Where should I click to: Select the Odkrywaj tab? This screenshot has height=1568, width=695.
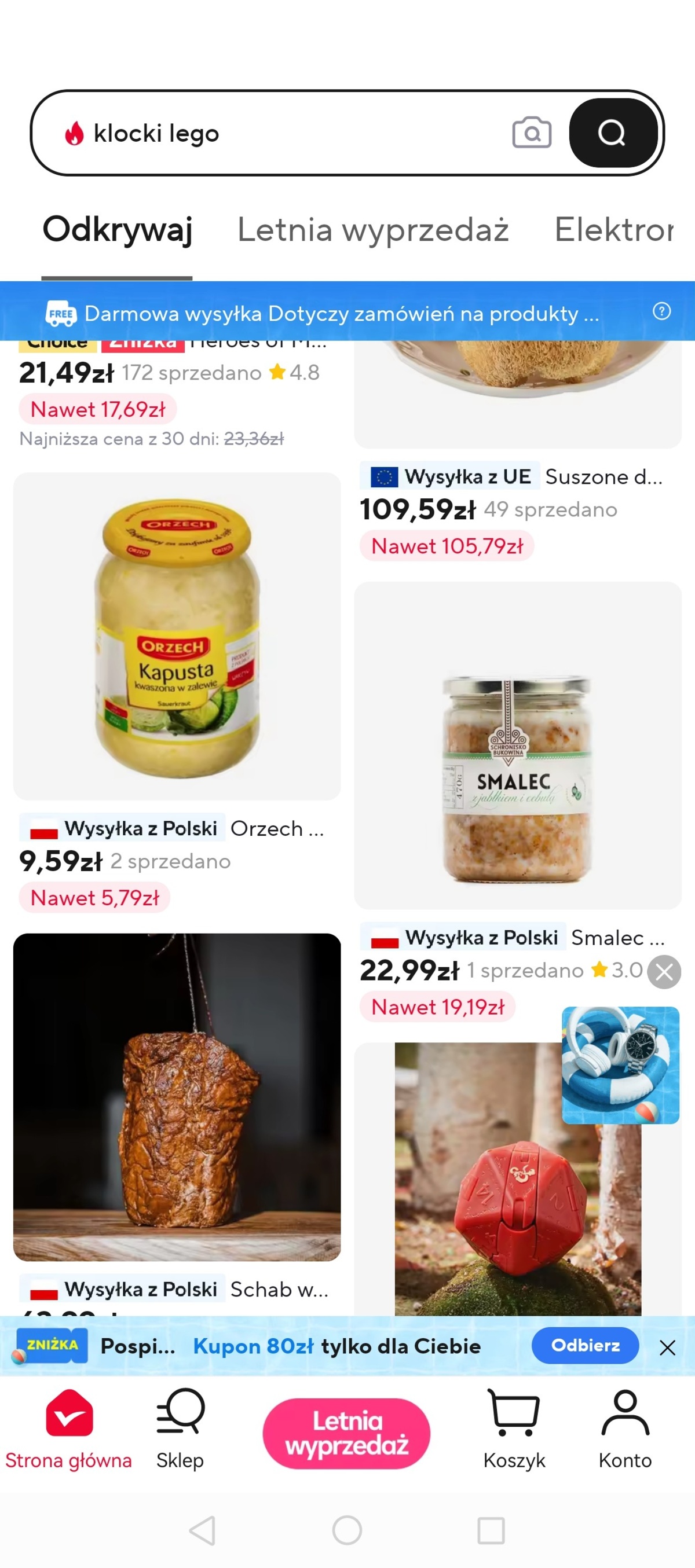[118, 230]
